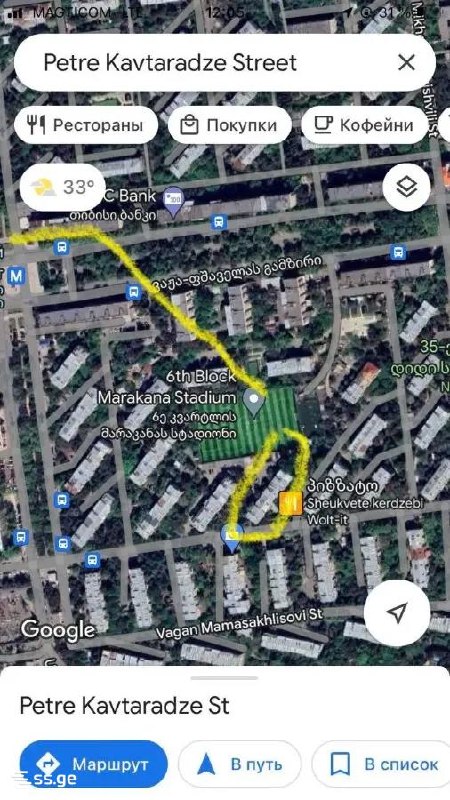Open the Bank marker pin
This screenshot has height=800, width=450.
[174, 203]
